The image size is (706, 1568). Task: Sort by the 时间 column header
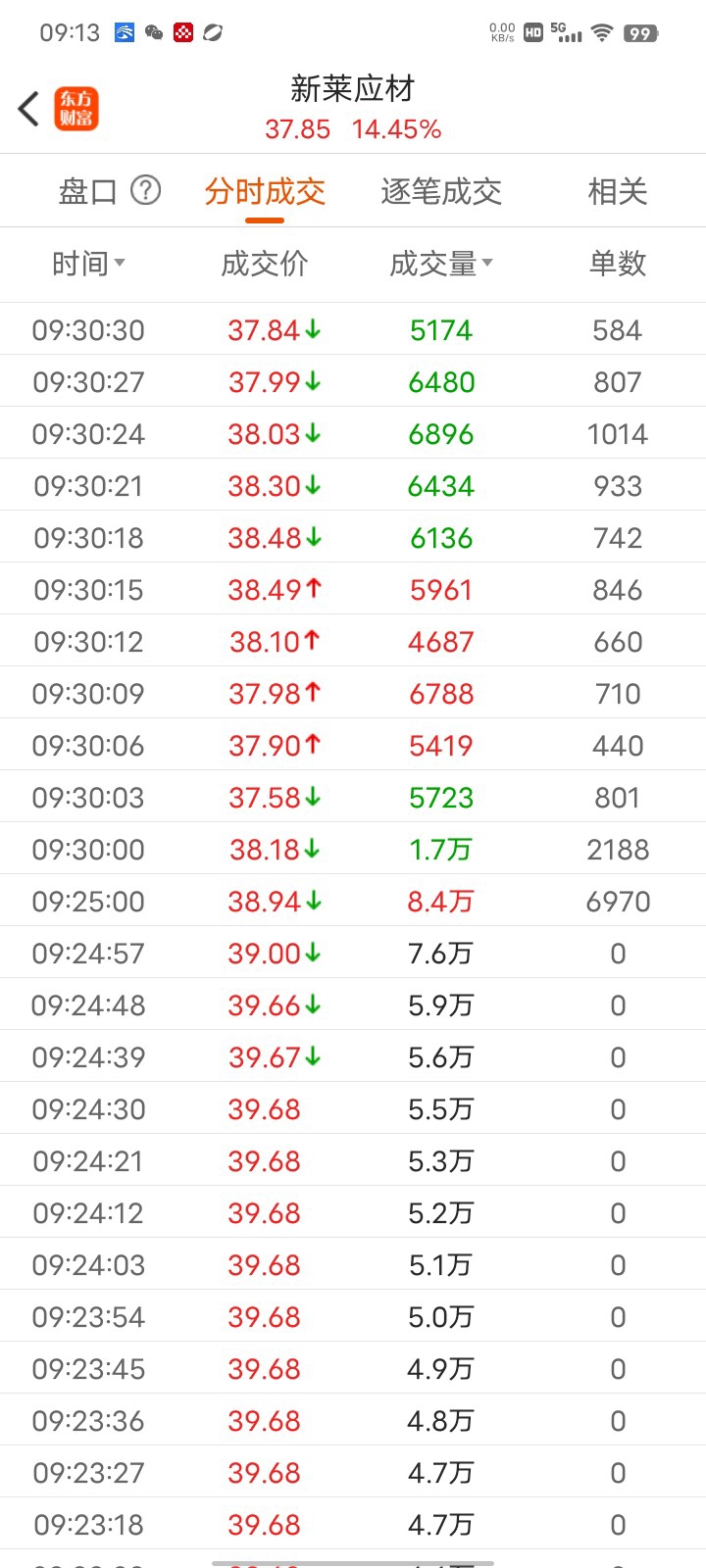pos(88,263)
